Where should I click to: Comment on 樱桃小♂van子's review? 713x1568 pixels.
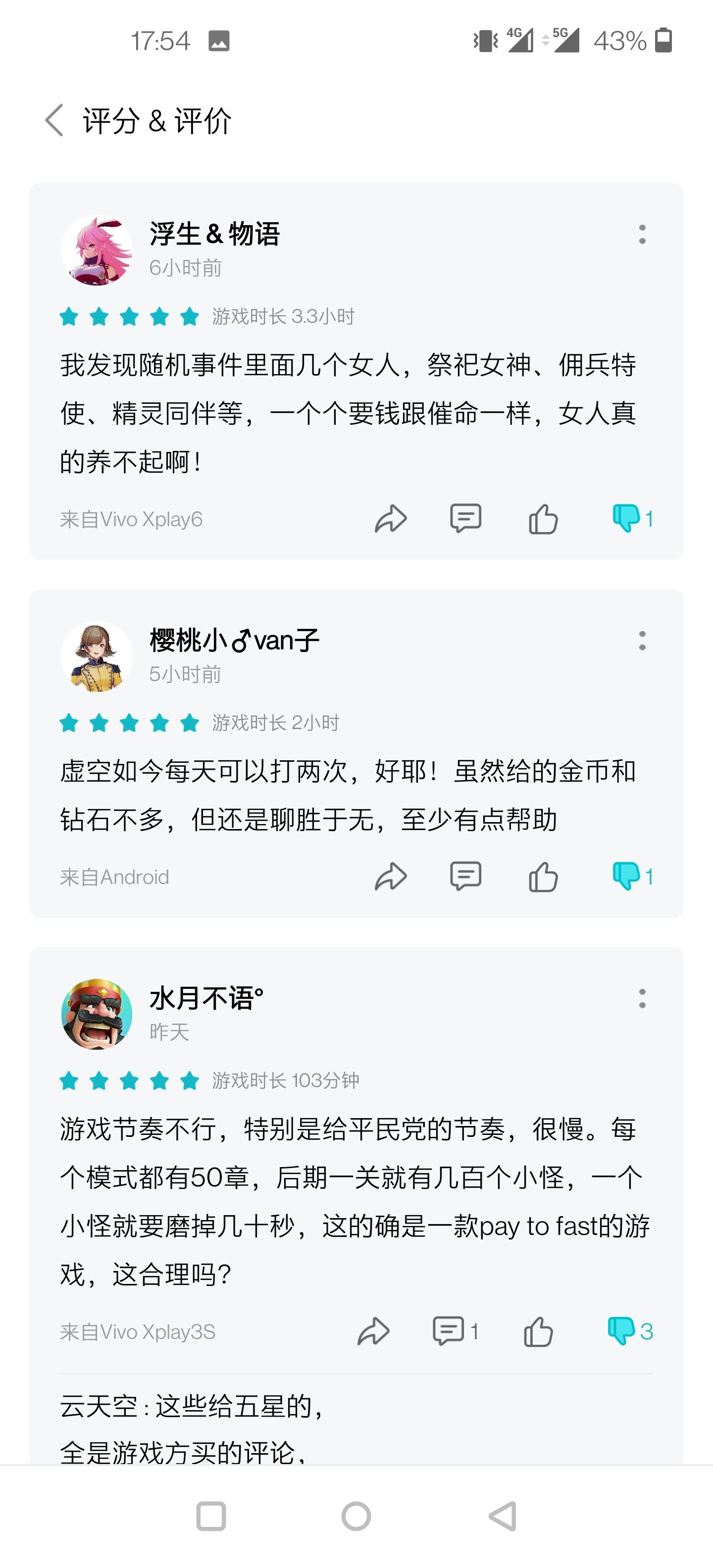point(466,877)
